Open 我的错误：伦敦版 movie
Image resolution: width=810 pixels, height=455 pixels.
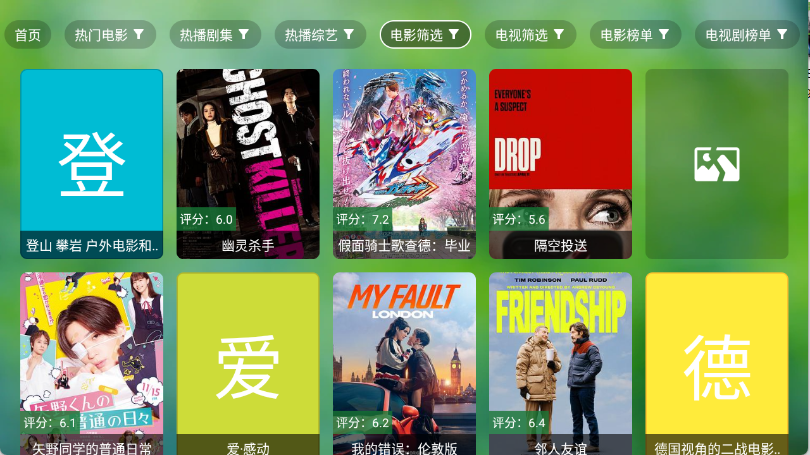(x=404, y=364)
